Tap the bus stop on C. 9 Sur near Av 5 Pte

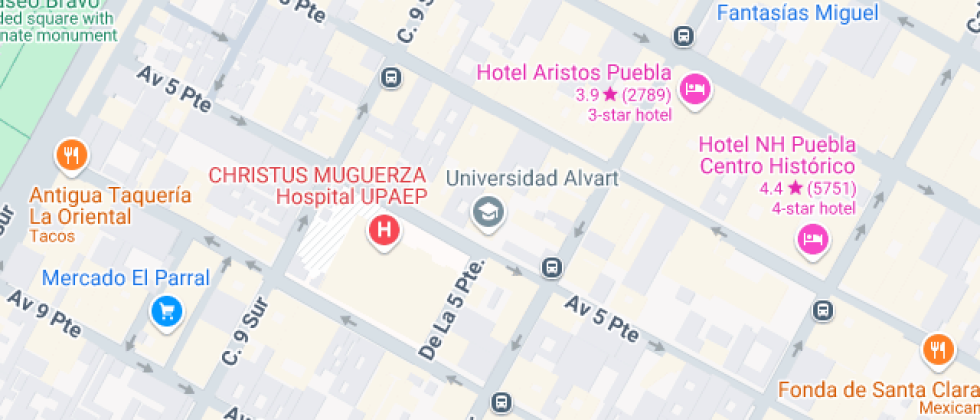392,77
